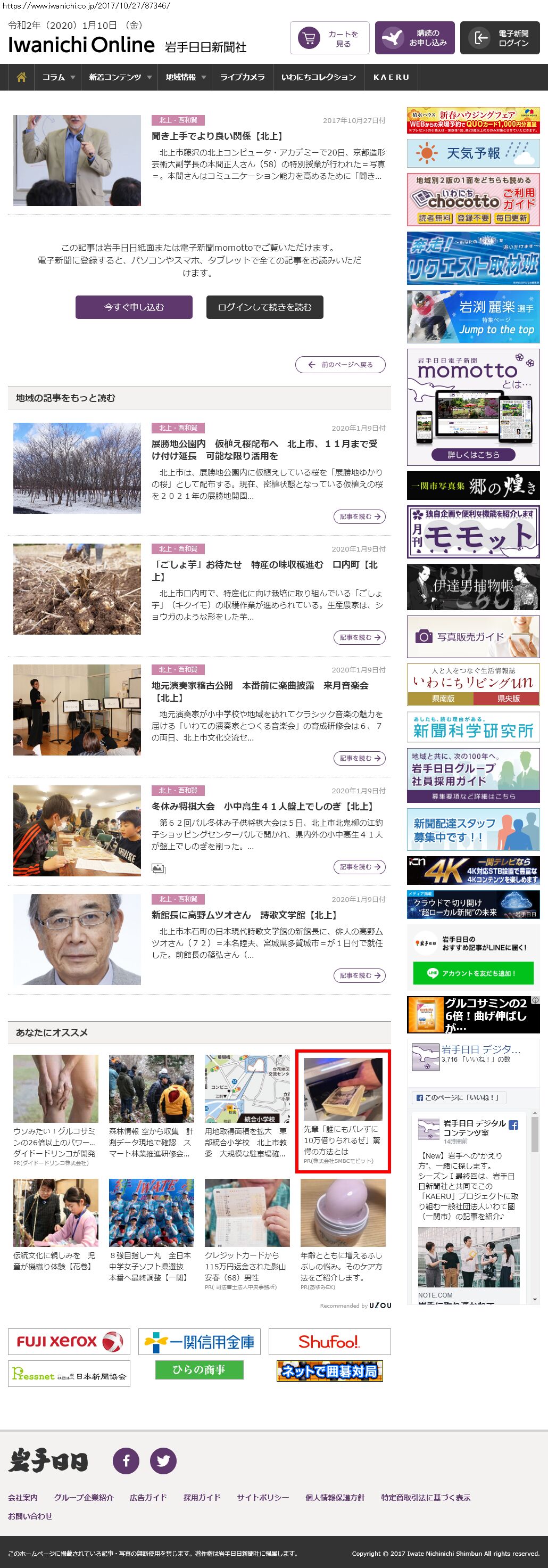Open the SMBCモビット recommended ad card
This screenshot has width=548, height=1568.
(343, 1111)
